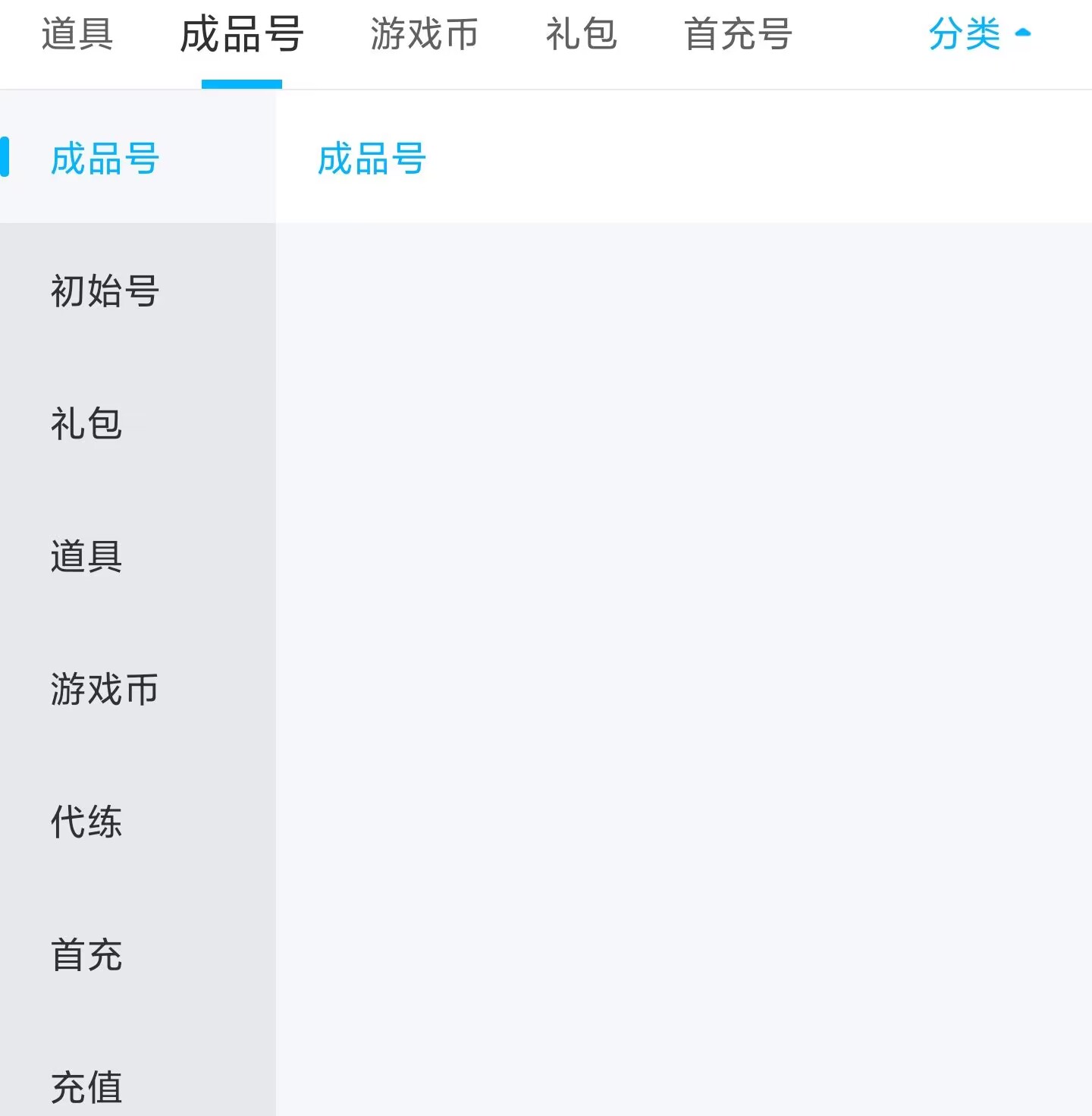The image size is (1092, 1116).
Task: Tap the 成品号 subcategory in the right panel
Action: [x=372, y=159]
